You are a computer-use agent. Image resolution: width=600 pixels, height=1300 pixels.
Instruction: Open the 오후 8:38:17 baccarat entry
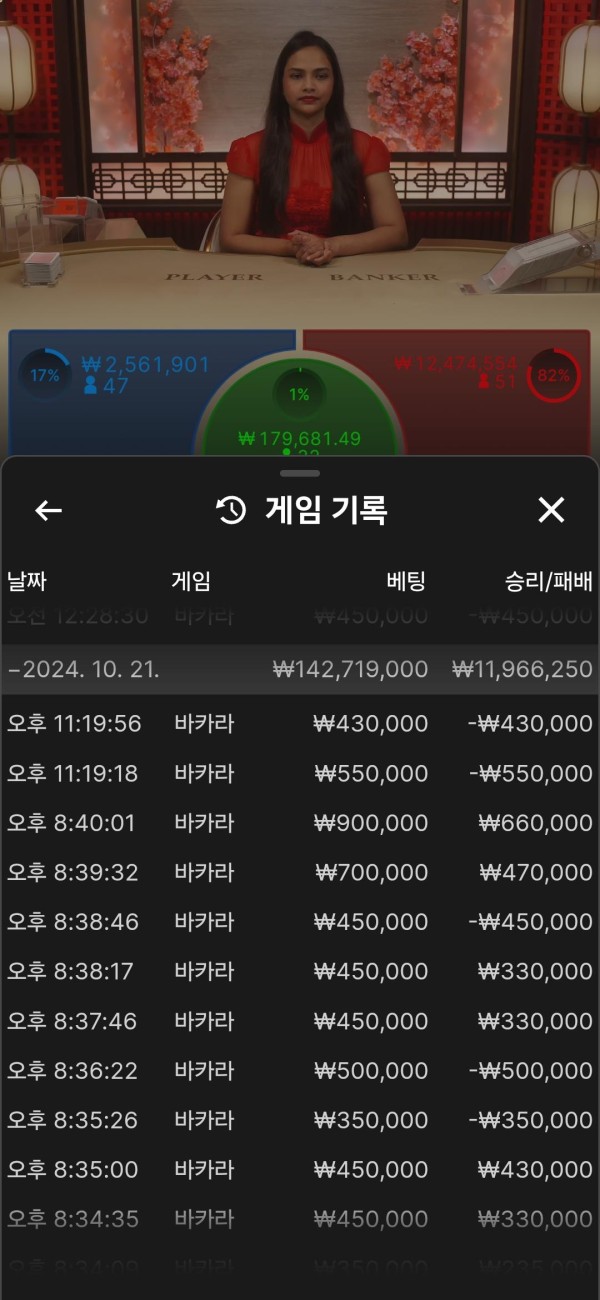(x=300, y=971)
